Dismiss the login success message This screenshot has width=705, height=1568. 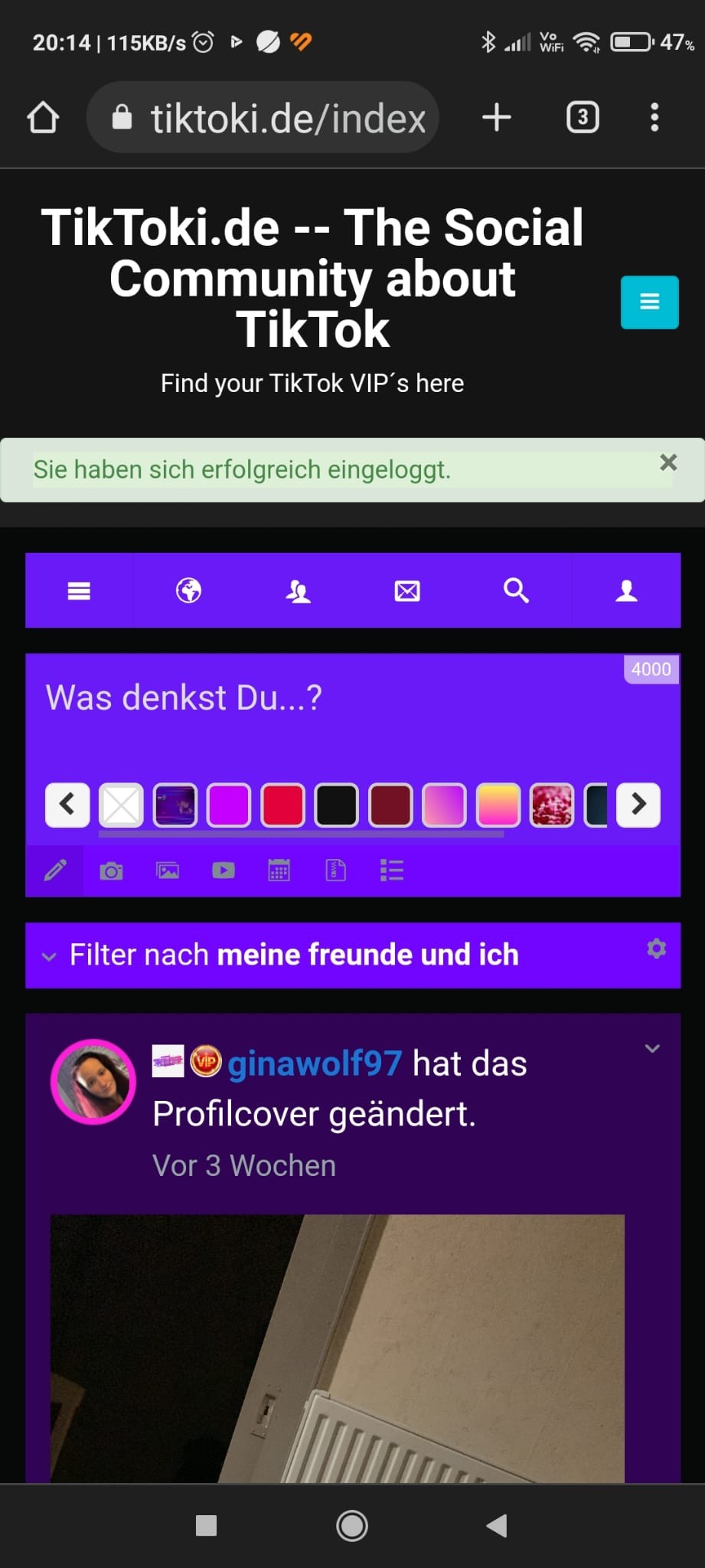[x=668, y=462]
